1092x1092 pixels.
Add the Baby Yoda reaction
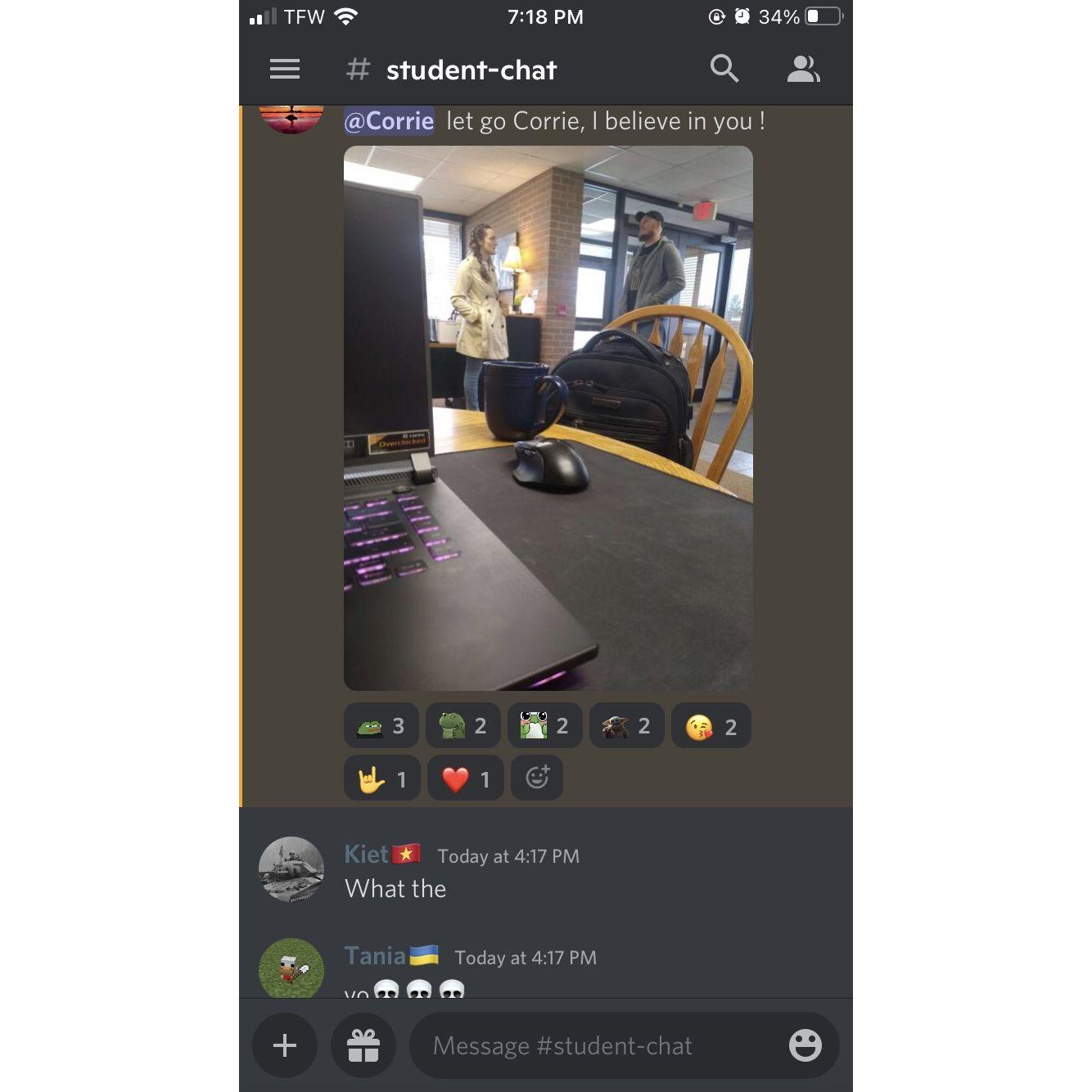point(628,726)
